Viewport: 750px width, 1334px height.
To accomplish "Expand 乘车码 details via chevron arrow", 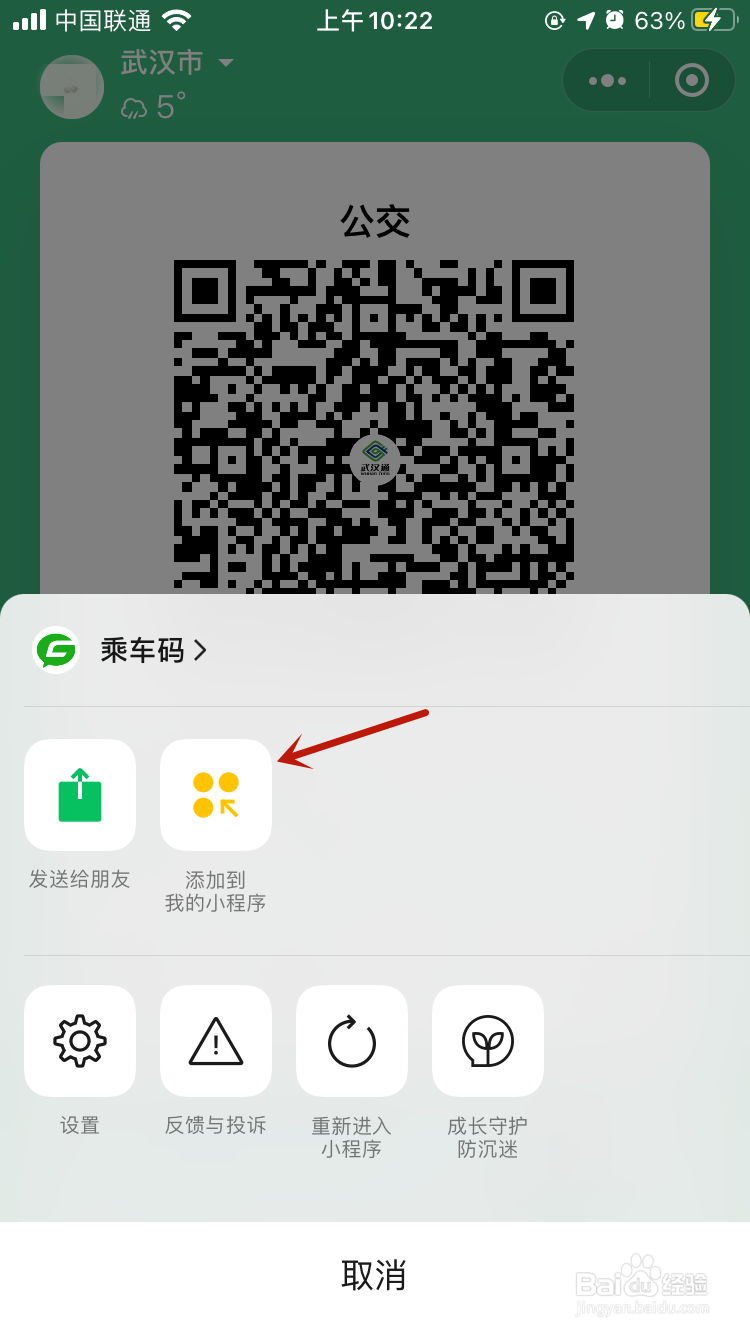I will (200, 650).
